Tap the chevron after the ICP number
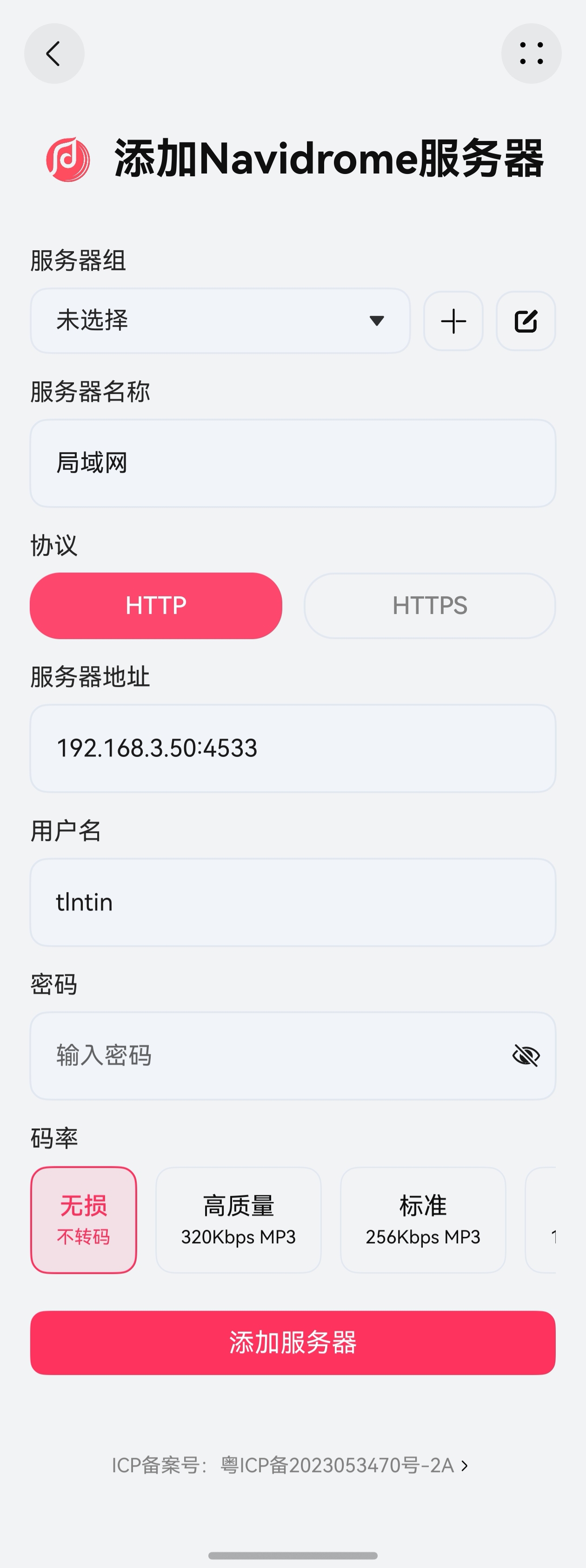This screenshot has height=1568, width=586. tap(465, 1465)
